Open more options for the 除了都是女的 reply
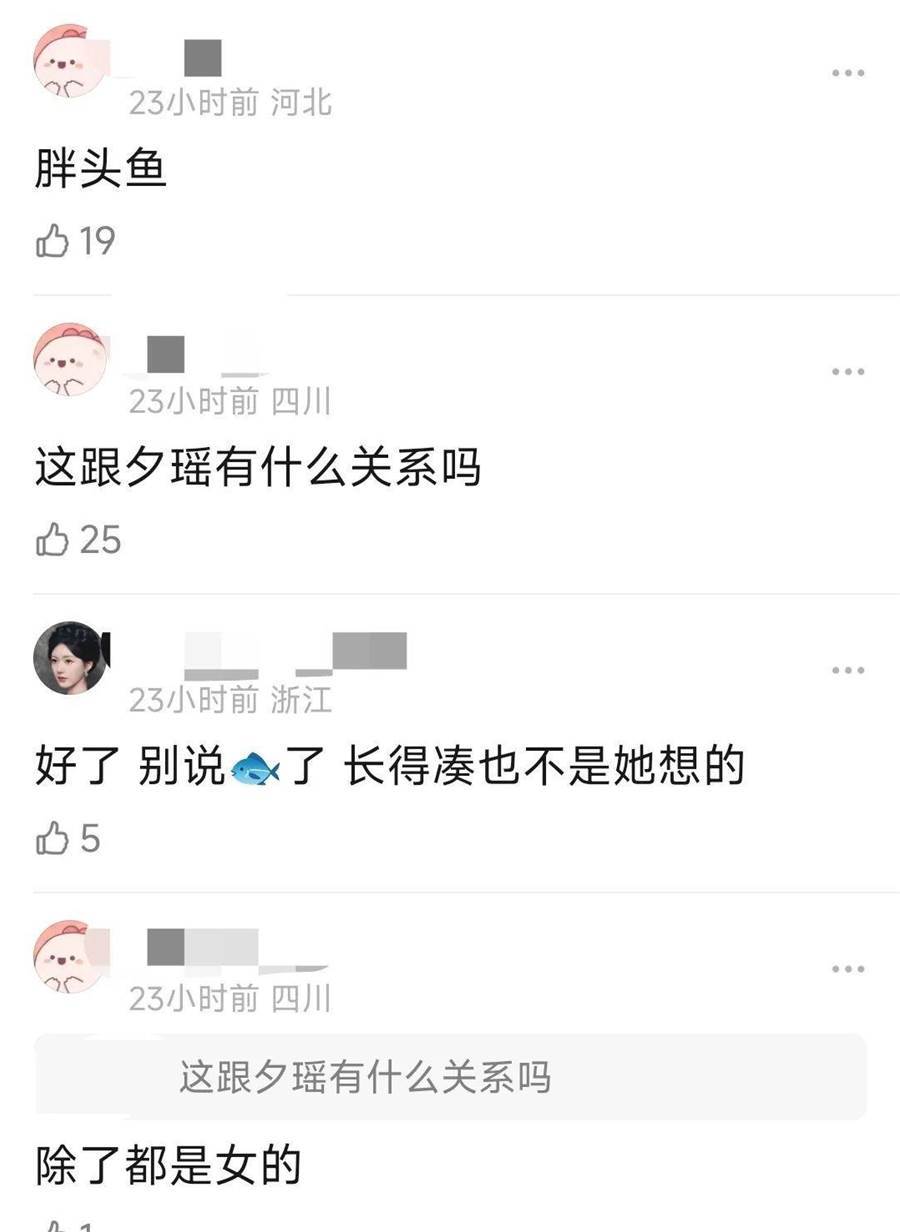Viewport: 900px width, 1232px height. click(x=847, y=969)
